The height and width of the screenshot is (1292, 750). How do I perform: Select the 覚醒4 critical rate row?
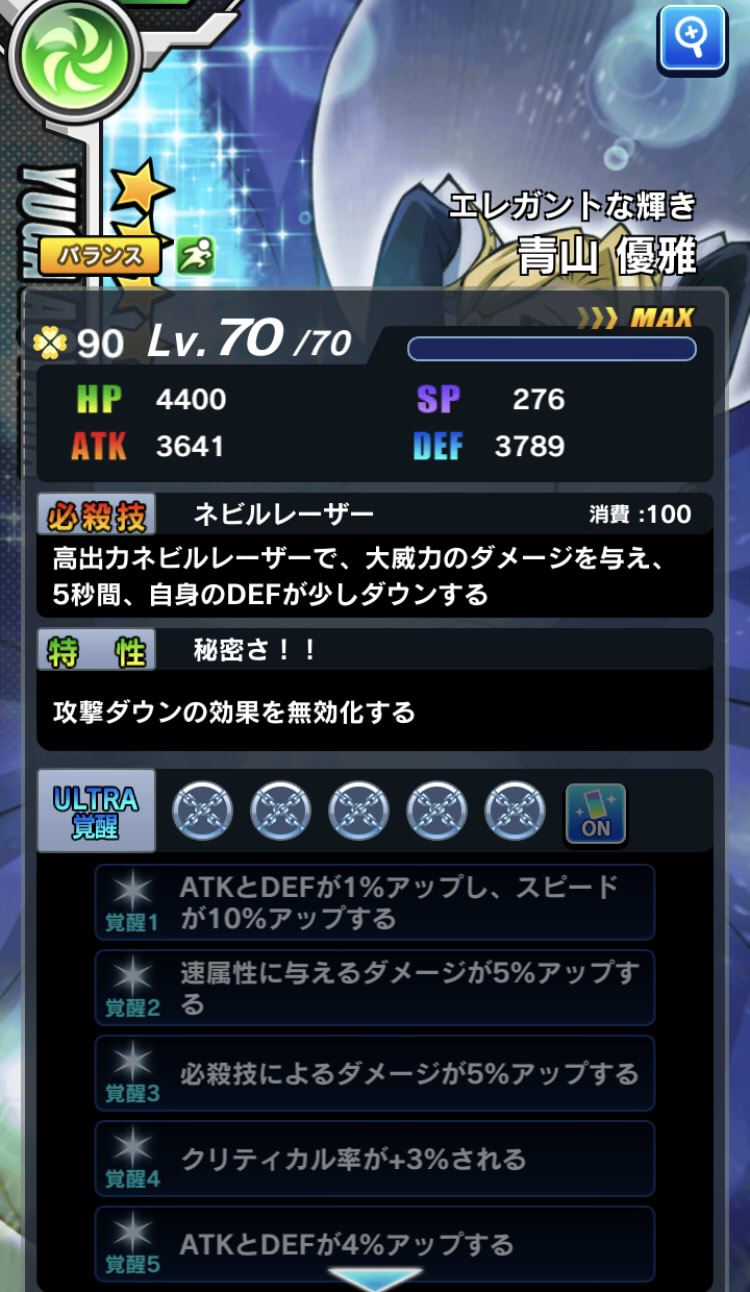coord(375,1159)
